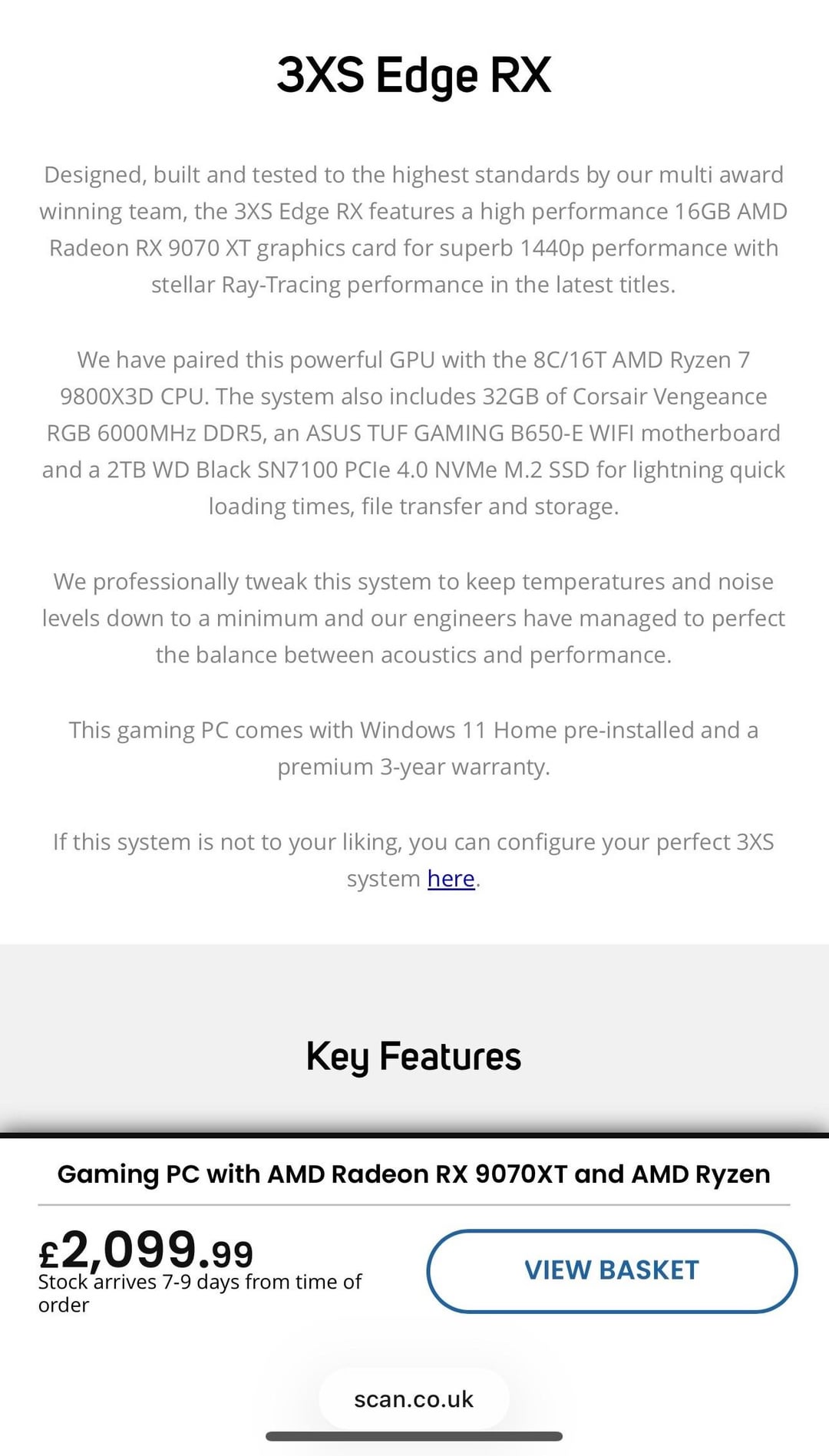
Task: Open the 'here' configure link
Action: point(451,878)
